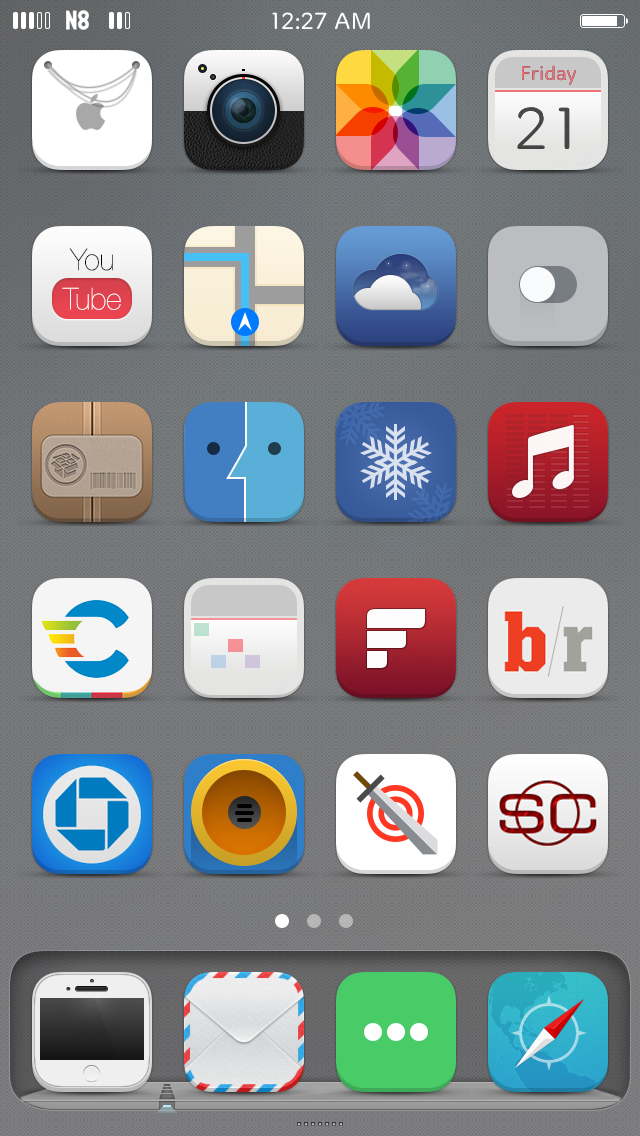Screen dimensions: 640x1136
Task: Open the Calendar showing Friday 21
Action: pyautogui.click(x=548, y=110)
